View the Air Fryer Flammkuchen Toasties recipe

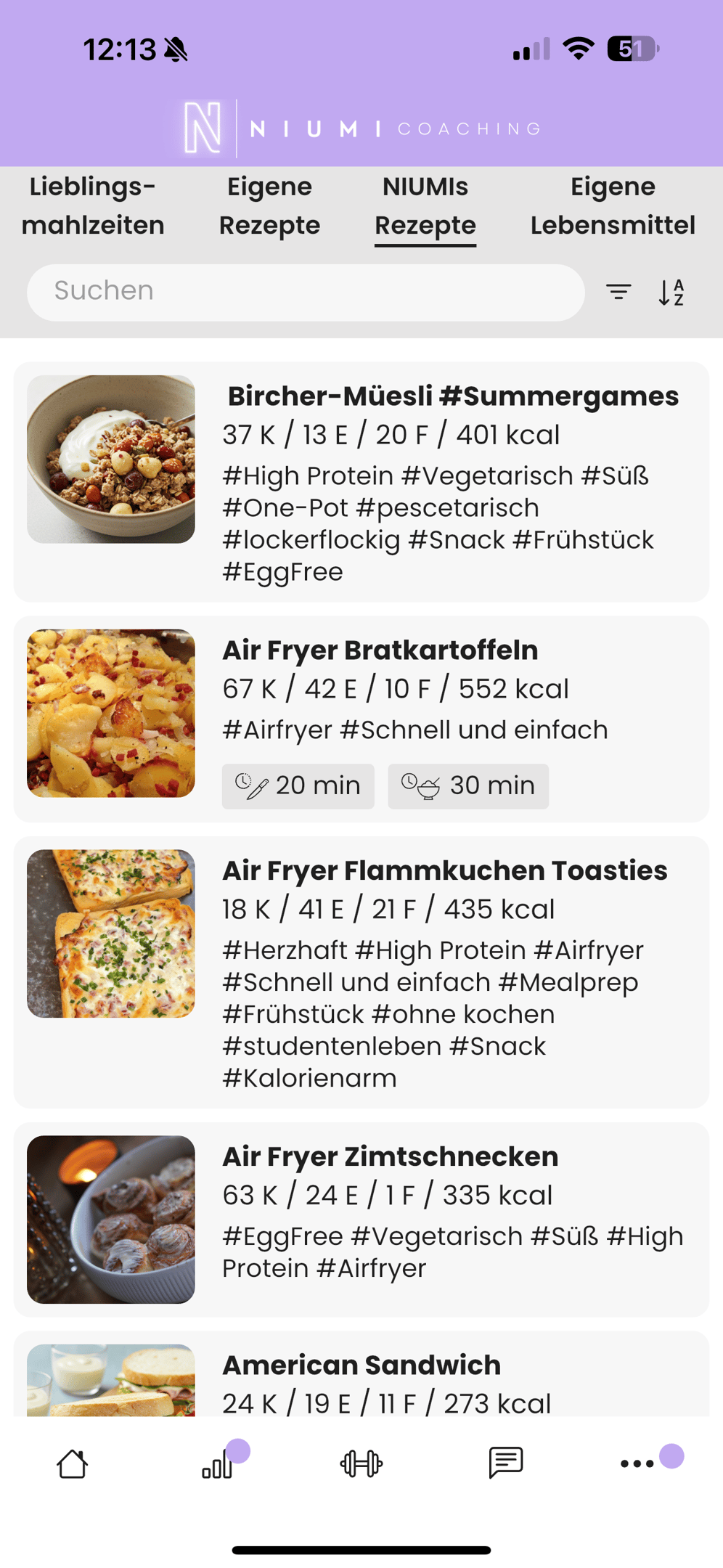point(361,971)
